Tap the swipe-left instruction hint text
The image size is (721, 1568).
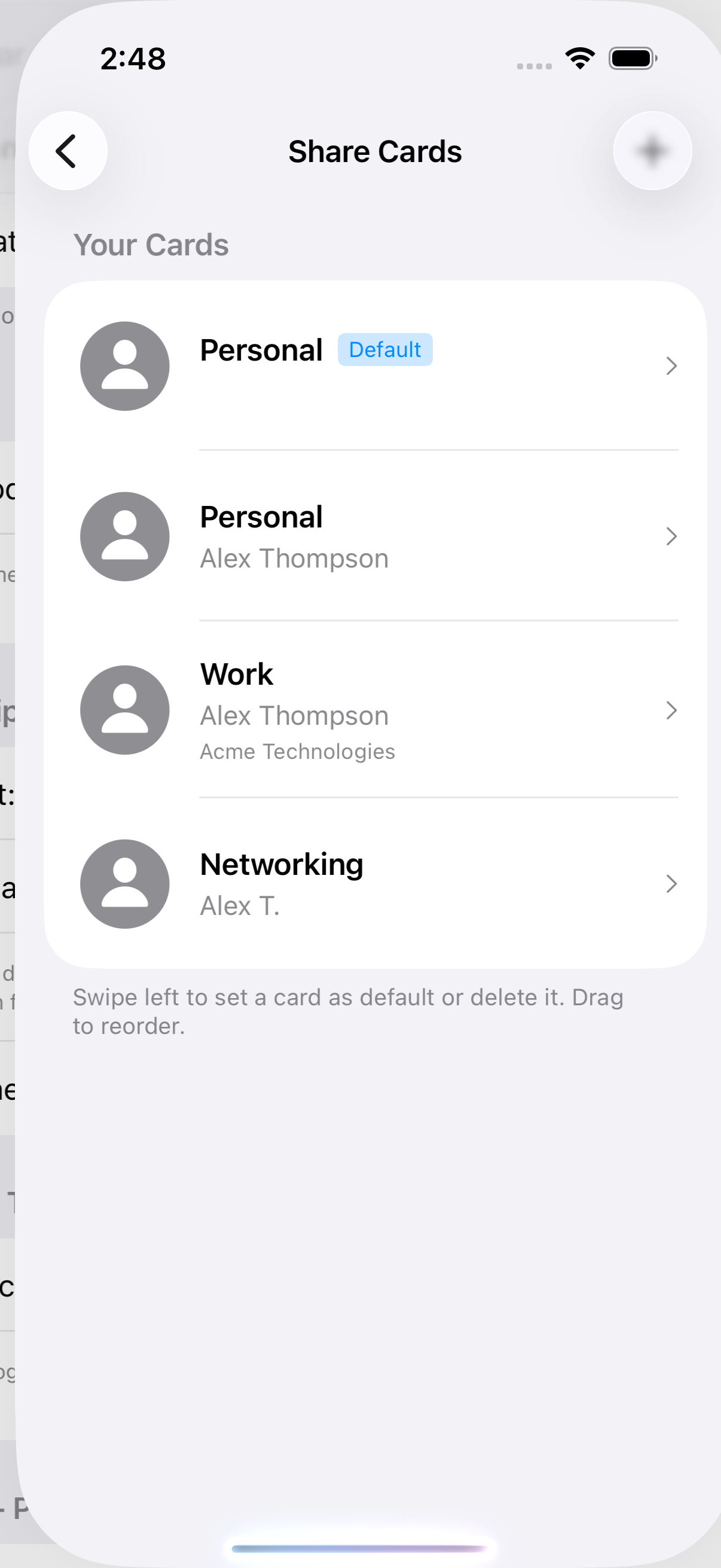pyautogui.click(x=348, y=1011)
